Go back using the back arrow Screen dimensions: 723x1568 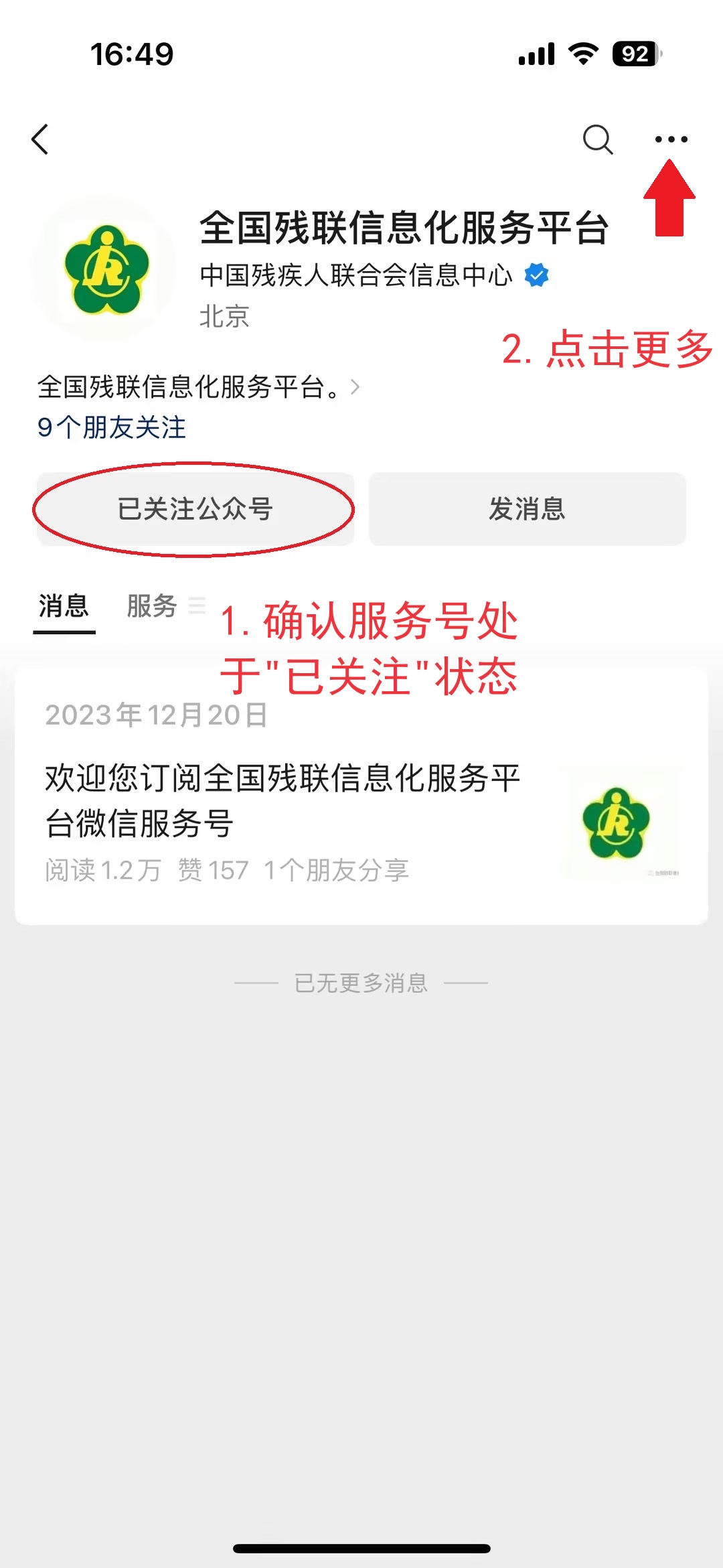click(41, 139)
